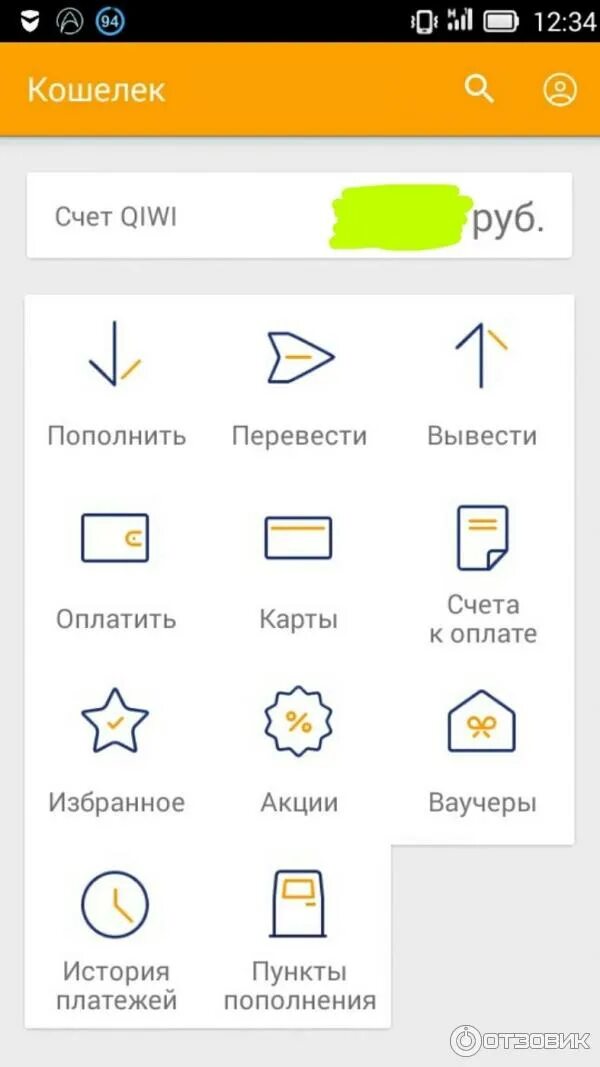Open the search icon in the app bar
The height and width of the screenshot is (1067, 600).
click(x=479, y=89)
